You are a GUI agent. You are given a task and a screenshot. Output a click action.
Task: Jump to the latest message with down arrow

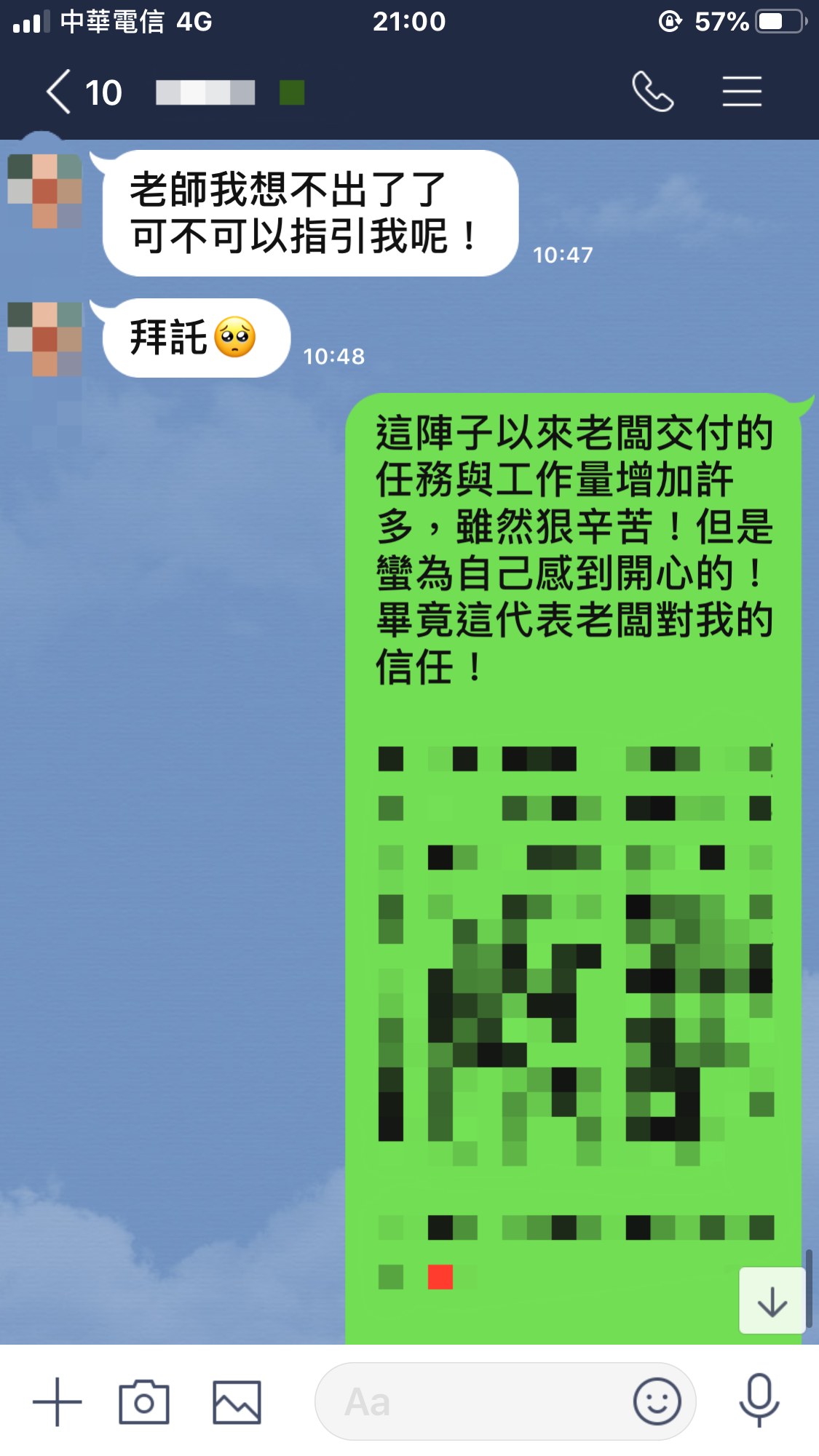click(x=772, y=1301)
